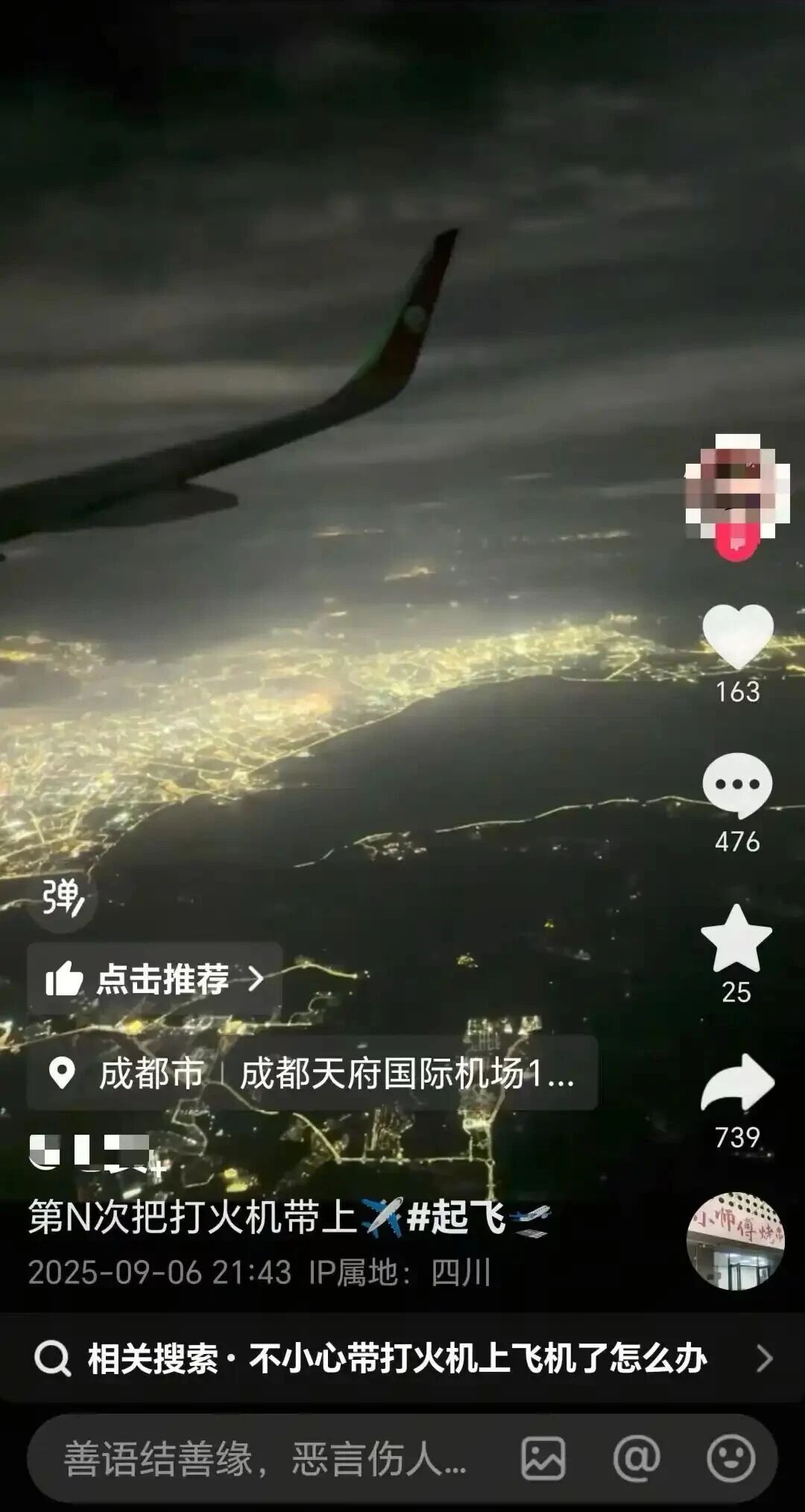Open the emoji picker in comment bar
The image size is (805, 1512).
730,1459
